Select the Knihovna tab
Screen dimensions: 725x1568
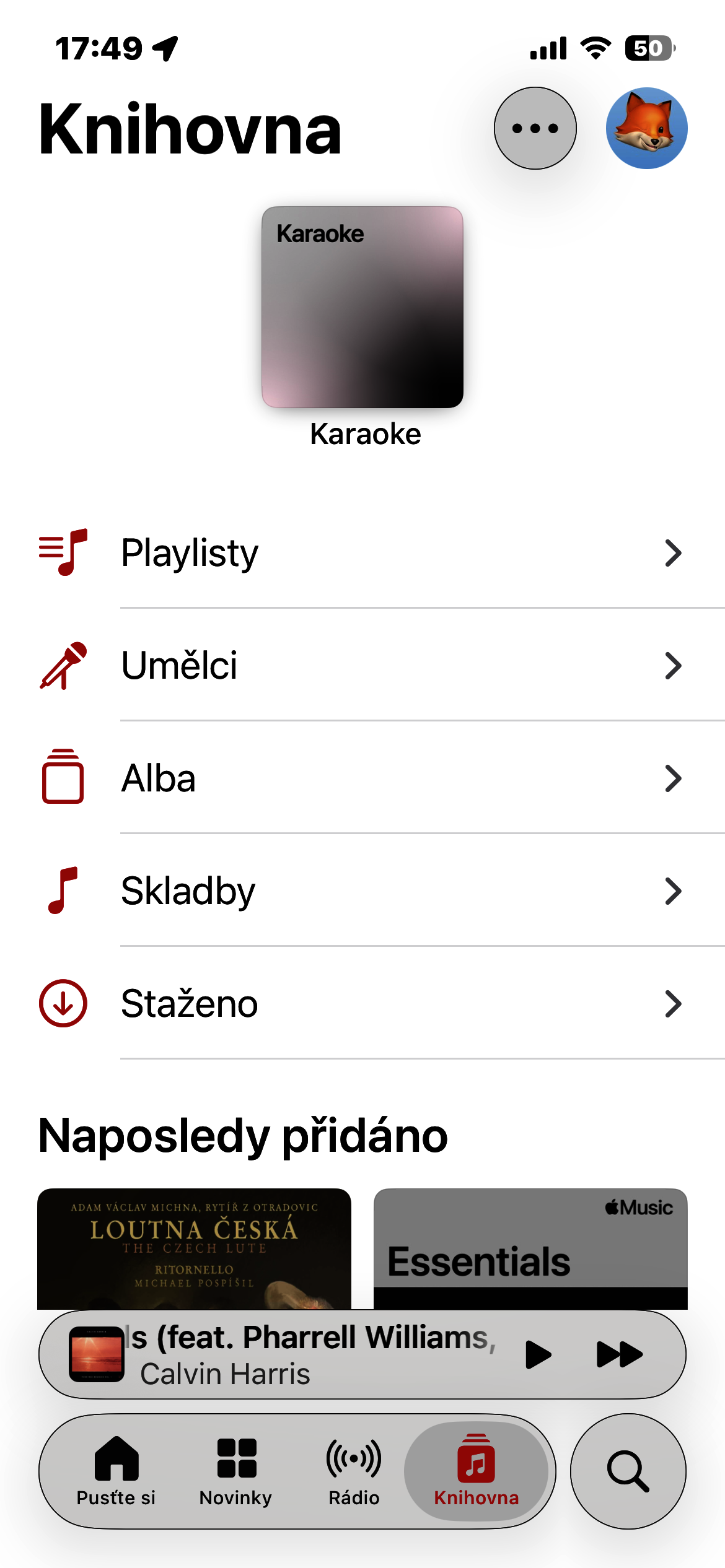[x=476, y=1471]
